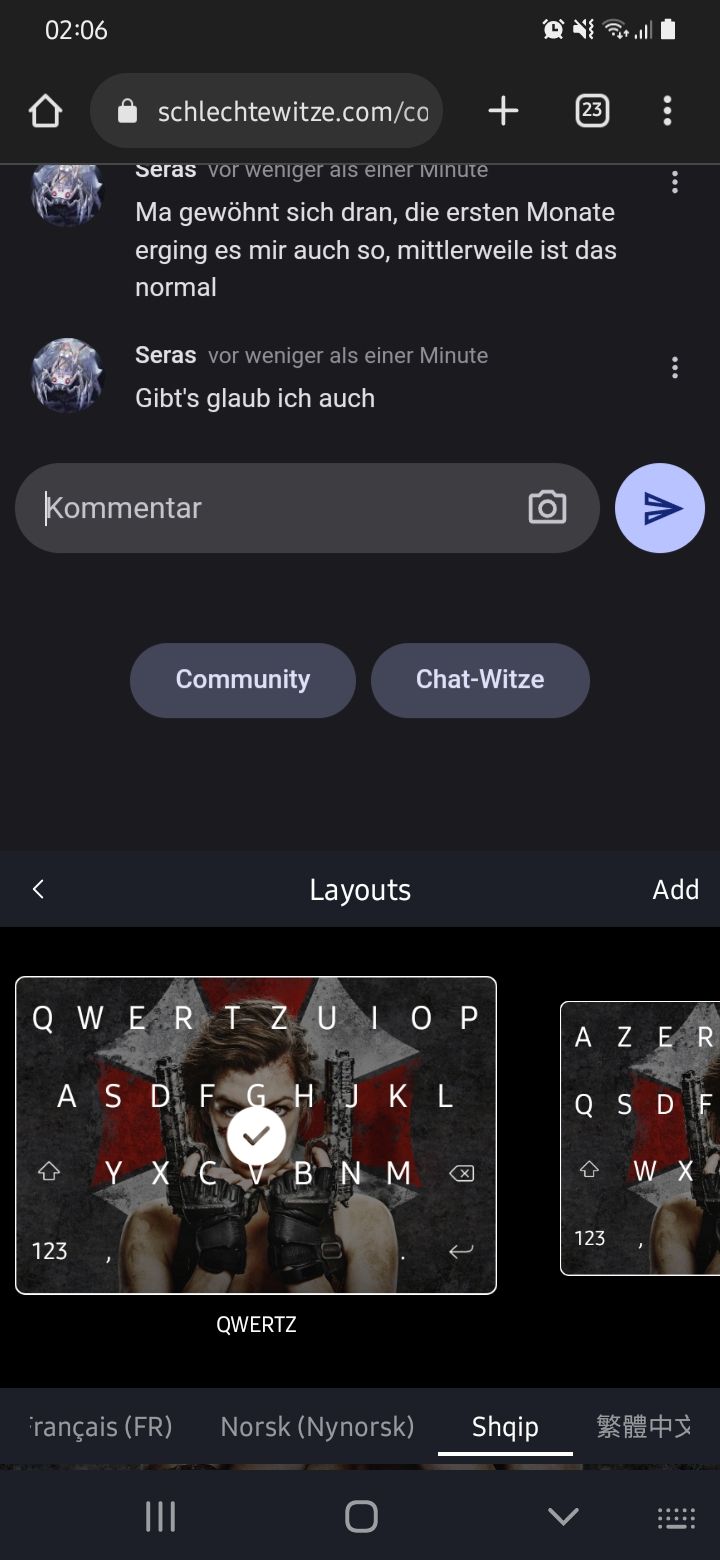
Task: Open a new browser tab
Action: click(x=503, y=111)
